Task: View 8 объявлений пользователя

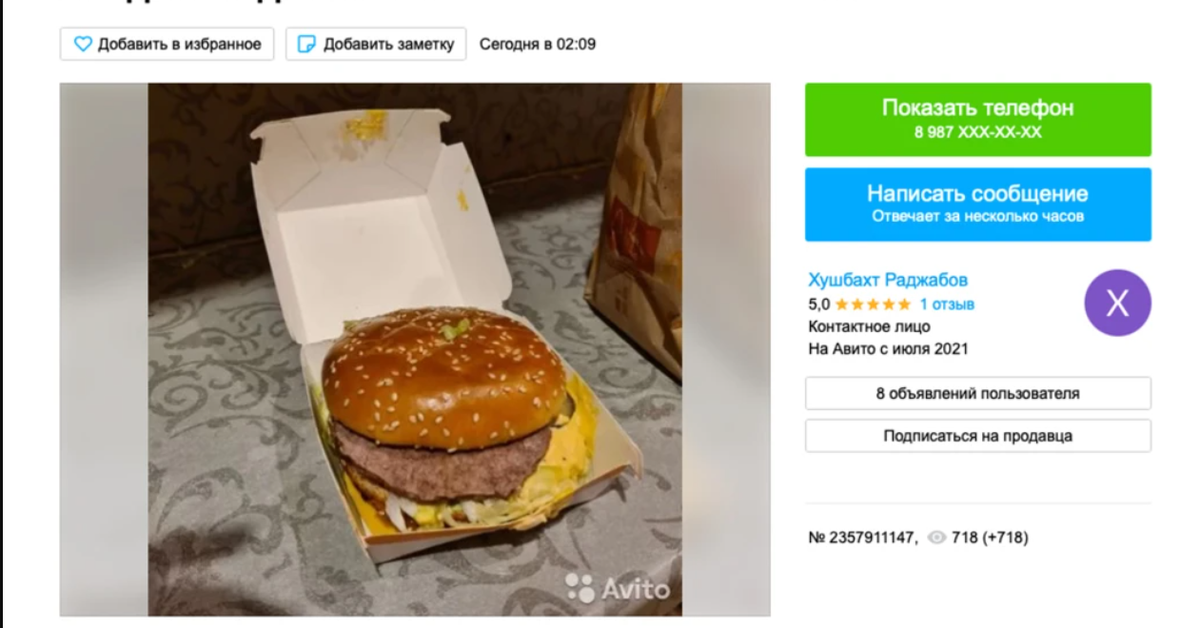Action: coord(977,393)
